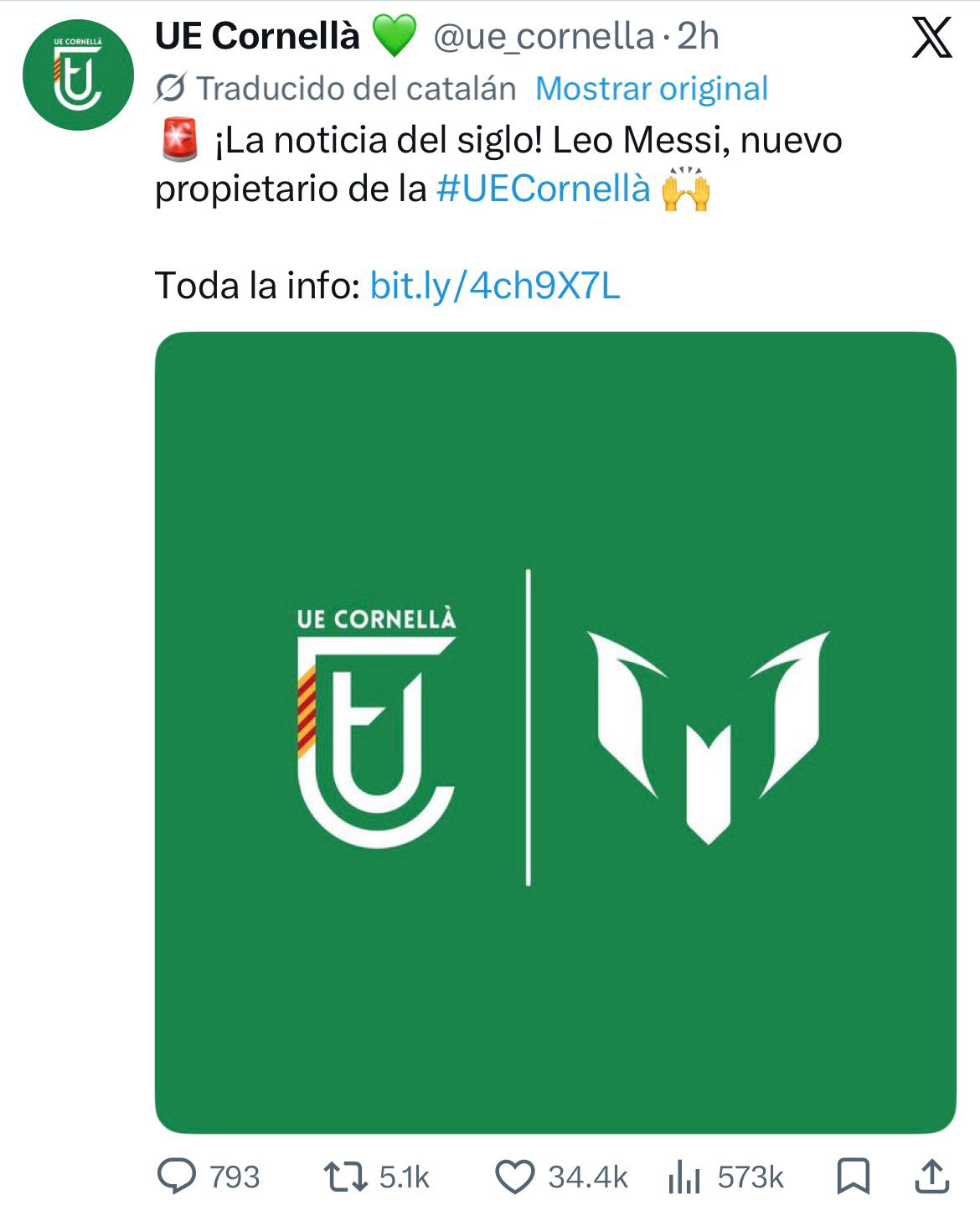Image resolution: width=980 pixels, height=1221 pixels.
Task: Repost the Messi ownership announcement
Action: coord(345,1176)
